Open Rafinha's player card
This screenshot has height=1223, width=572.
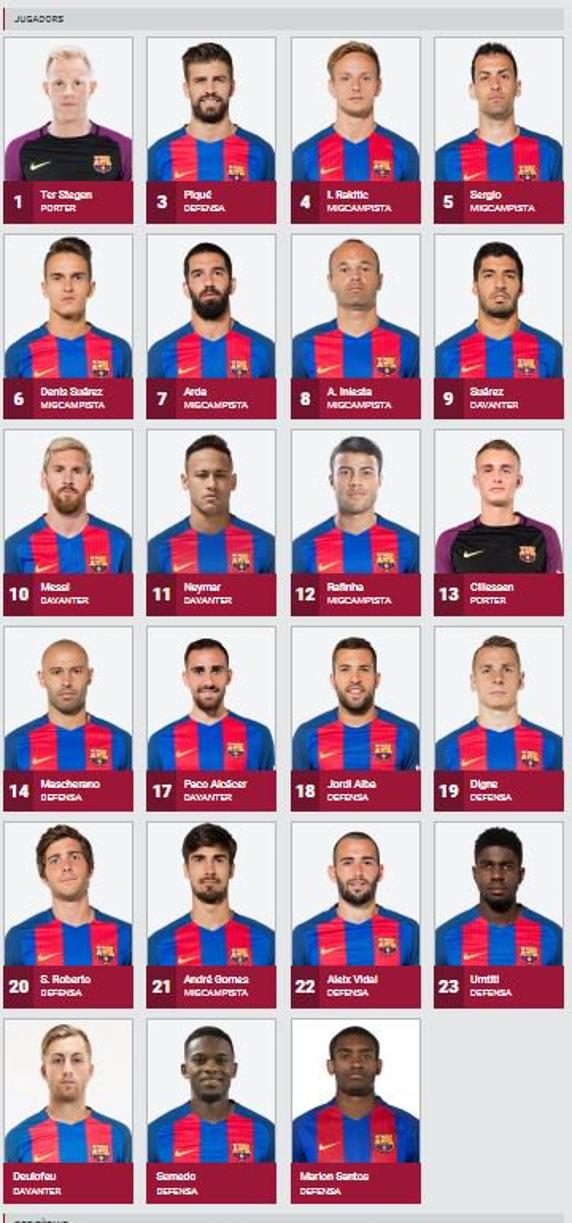click(355, 522)
